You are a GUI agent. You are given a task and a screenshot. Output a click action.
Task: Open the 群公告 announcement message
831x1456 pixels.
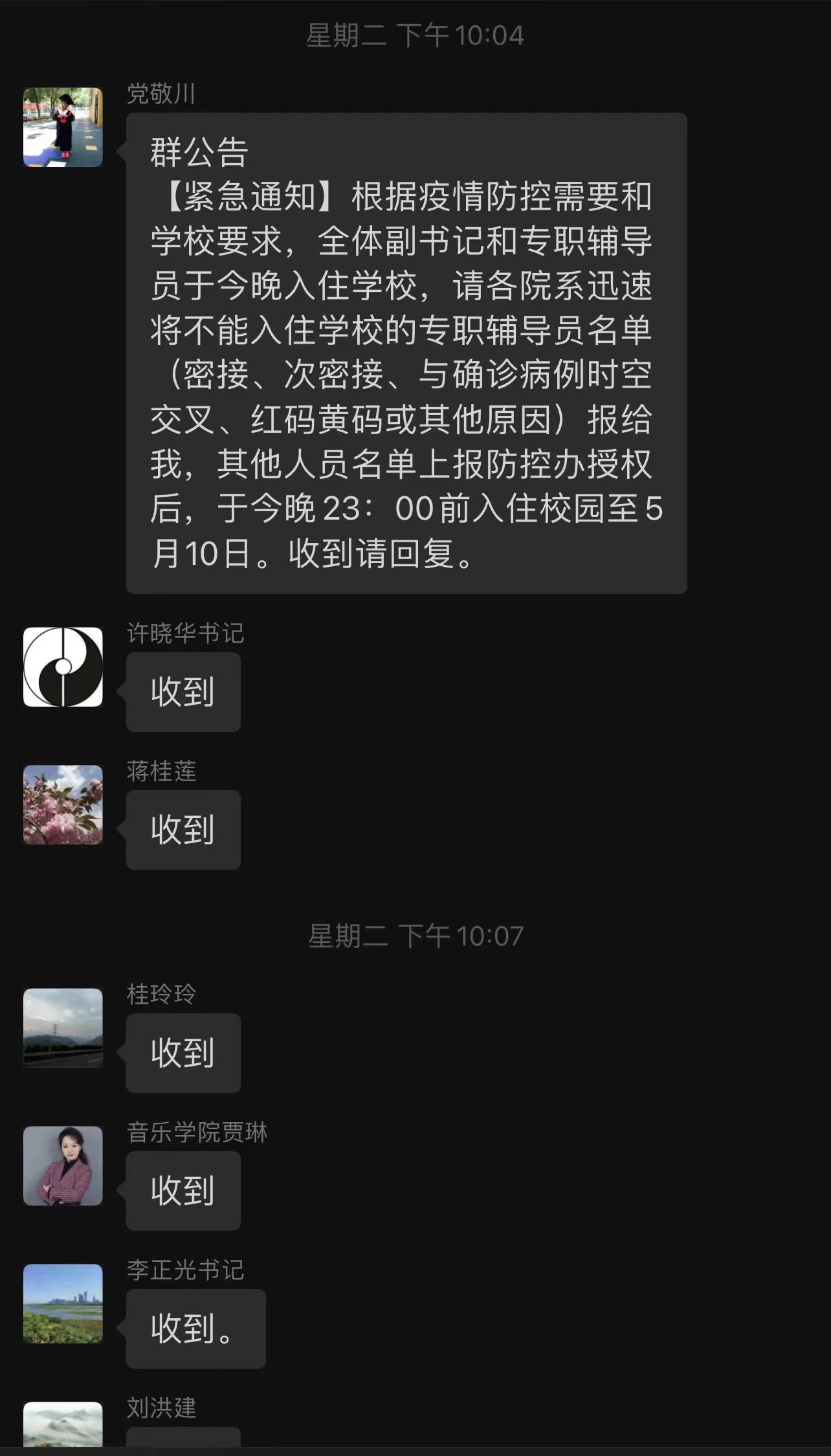406,353
